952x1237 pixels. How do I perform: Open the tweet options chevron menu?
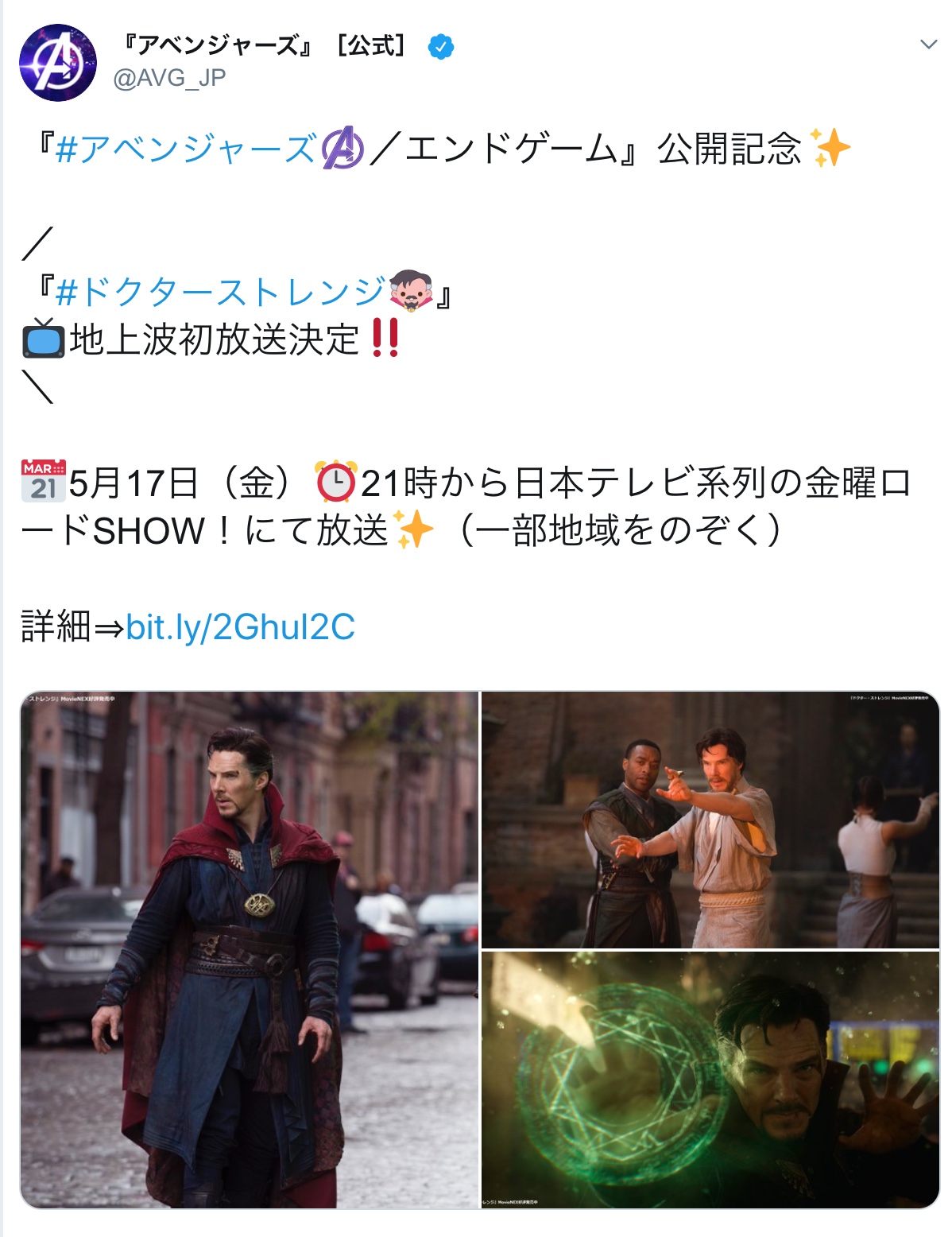pyautogui.click(x=927, y=45)
